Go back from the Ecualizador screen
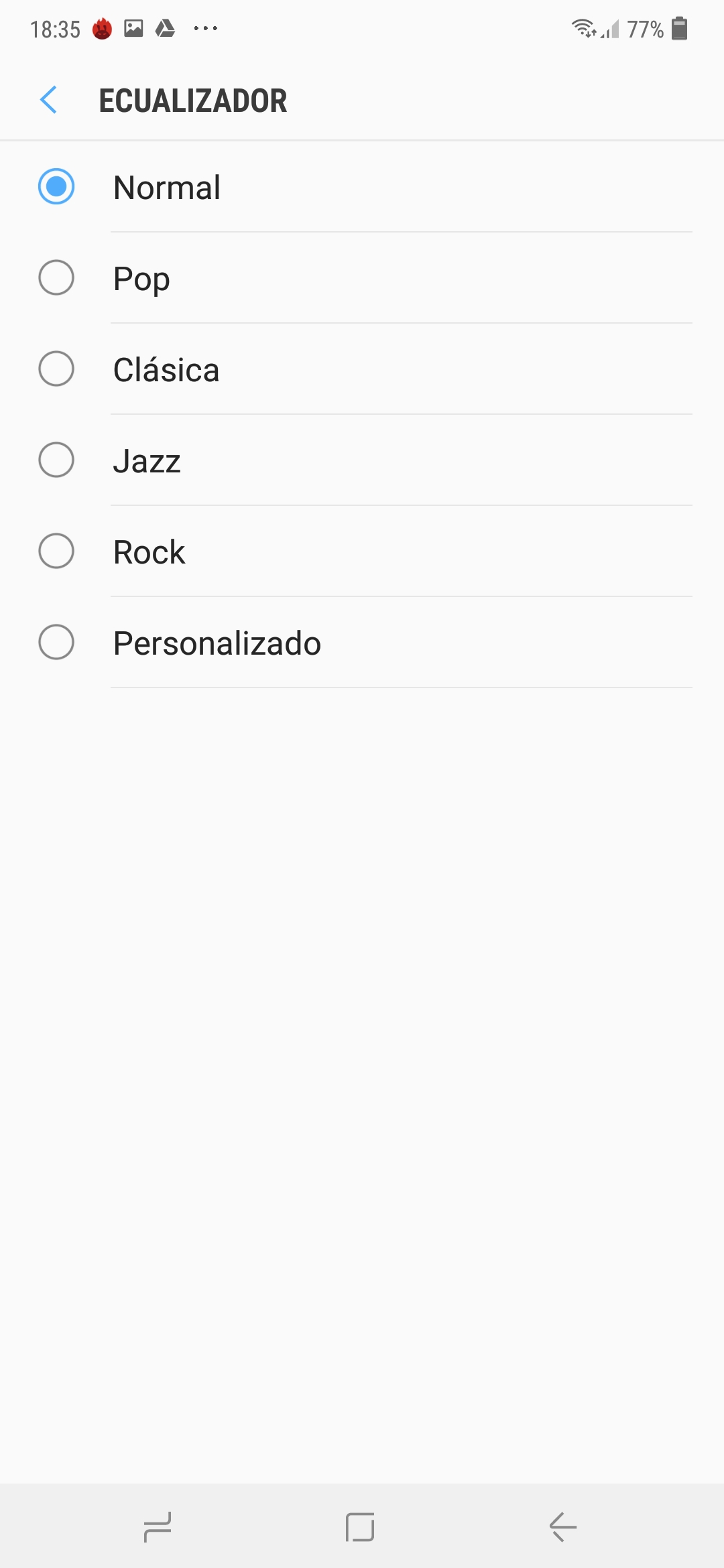Image resolution: width=724 pixels, height=1568 pixels. coord(48,101)
